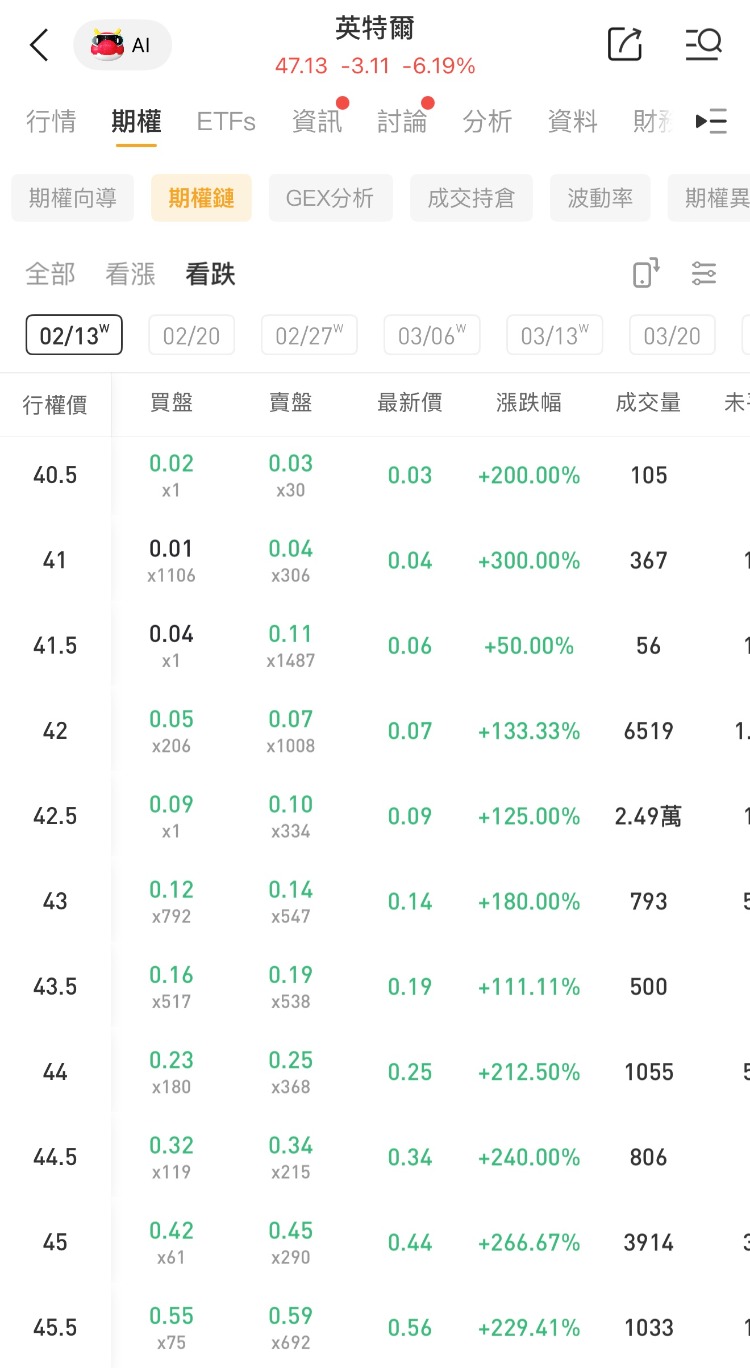Open option chain filter settings

[704, 273]
